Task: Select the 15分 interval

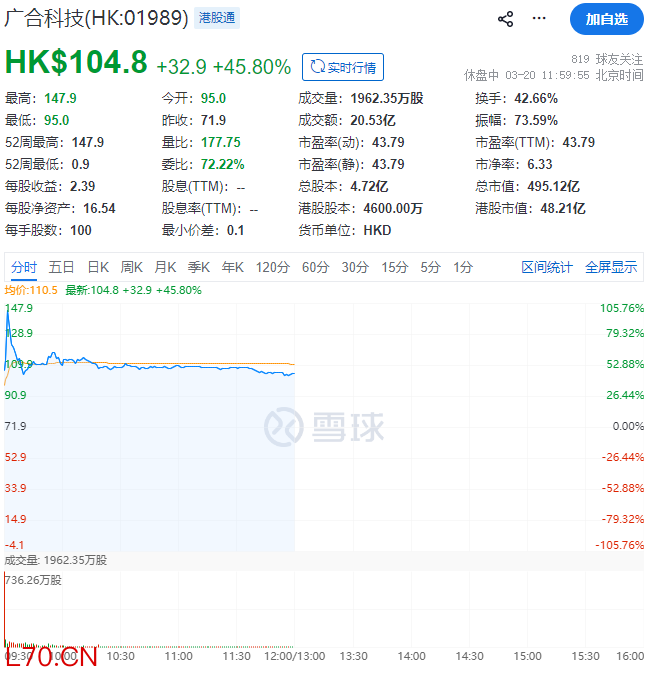Action: point(394,267)
